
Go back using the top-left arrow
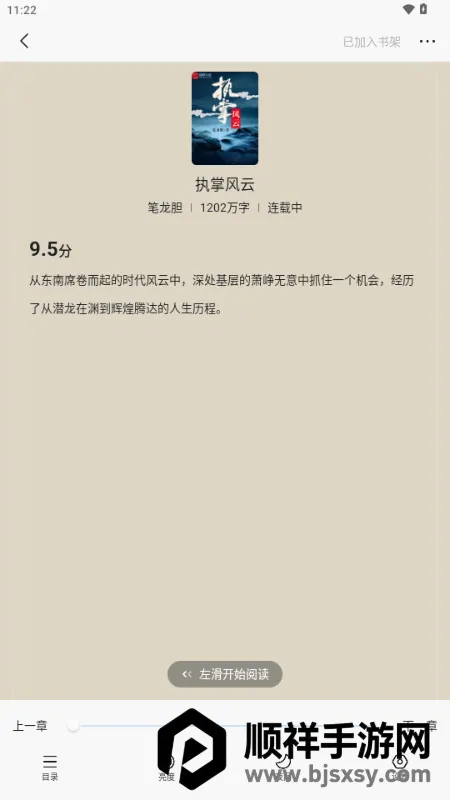click(24, 41)
